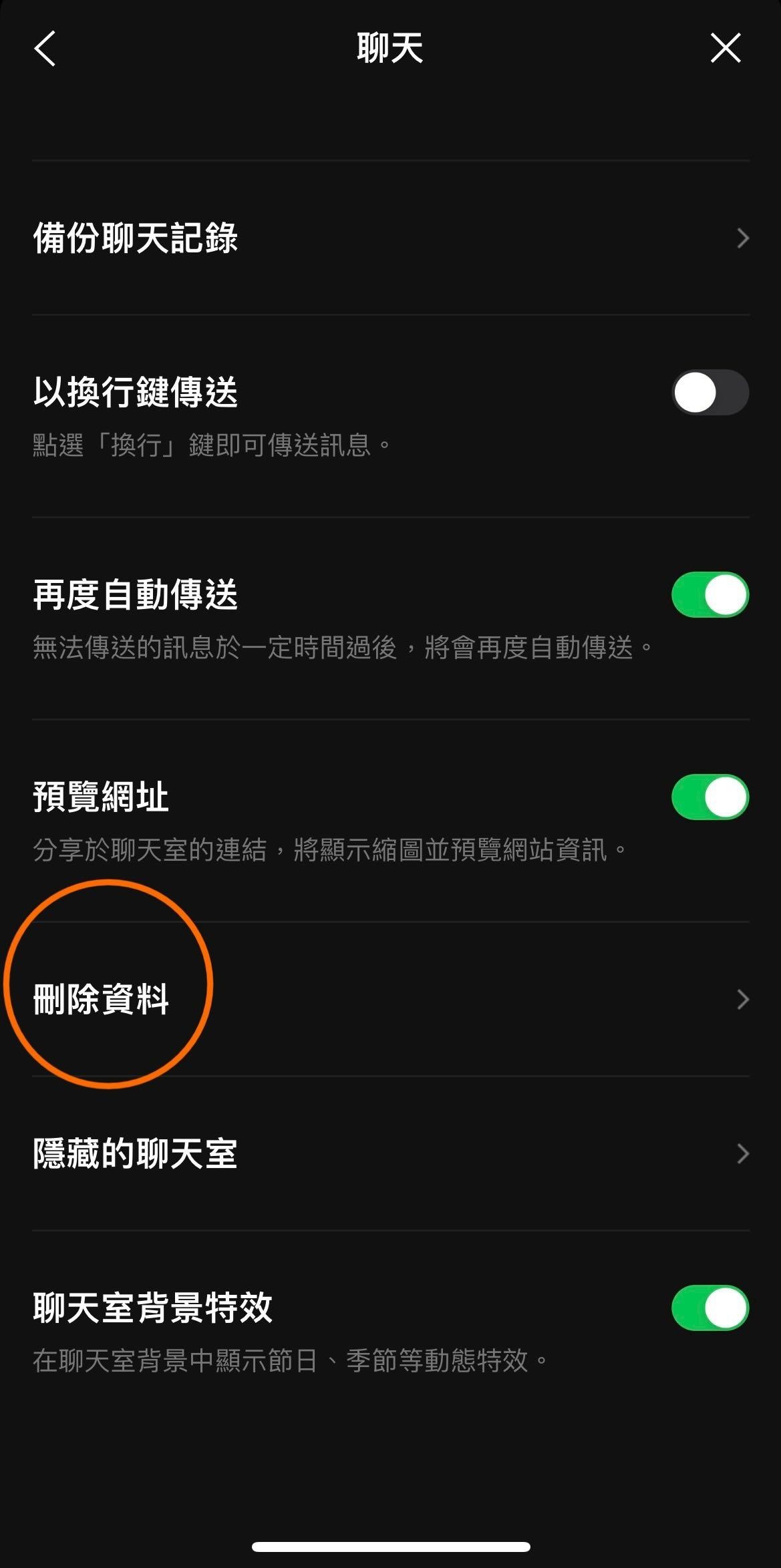This screenshot has width=781, height=1568.
Task: Disable the 預覽網址 toggle
Action: click(710, 797)
